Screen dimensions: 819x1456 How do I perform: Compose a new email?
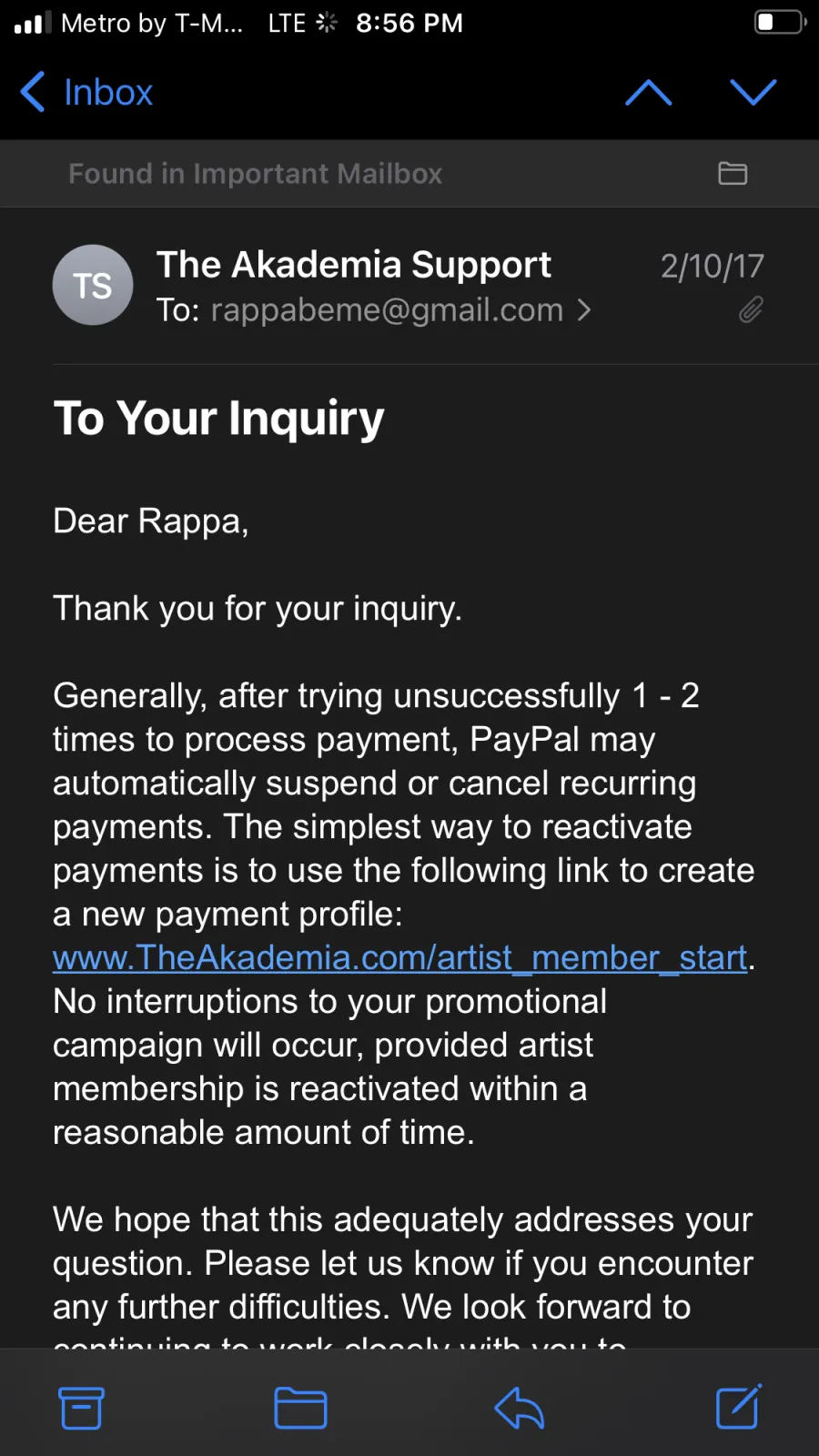(x=738, y=1407)
